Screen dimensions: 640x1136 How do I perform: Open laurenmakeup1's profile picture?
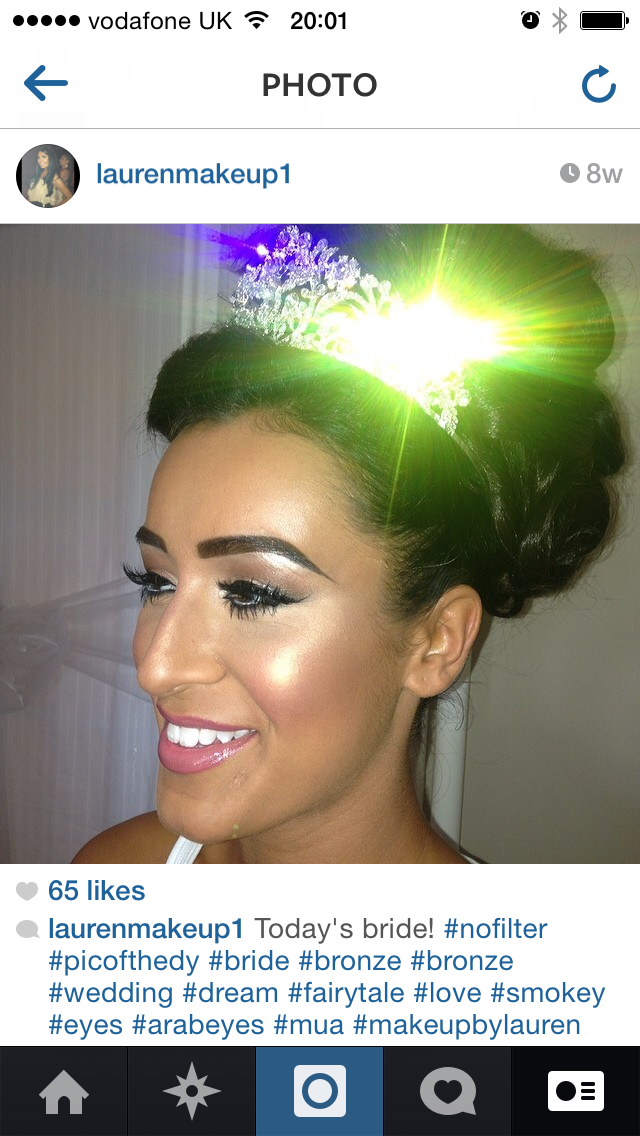(48, 176)
